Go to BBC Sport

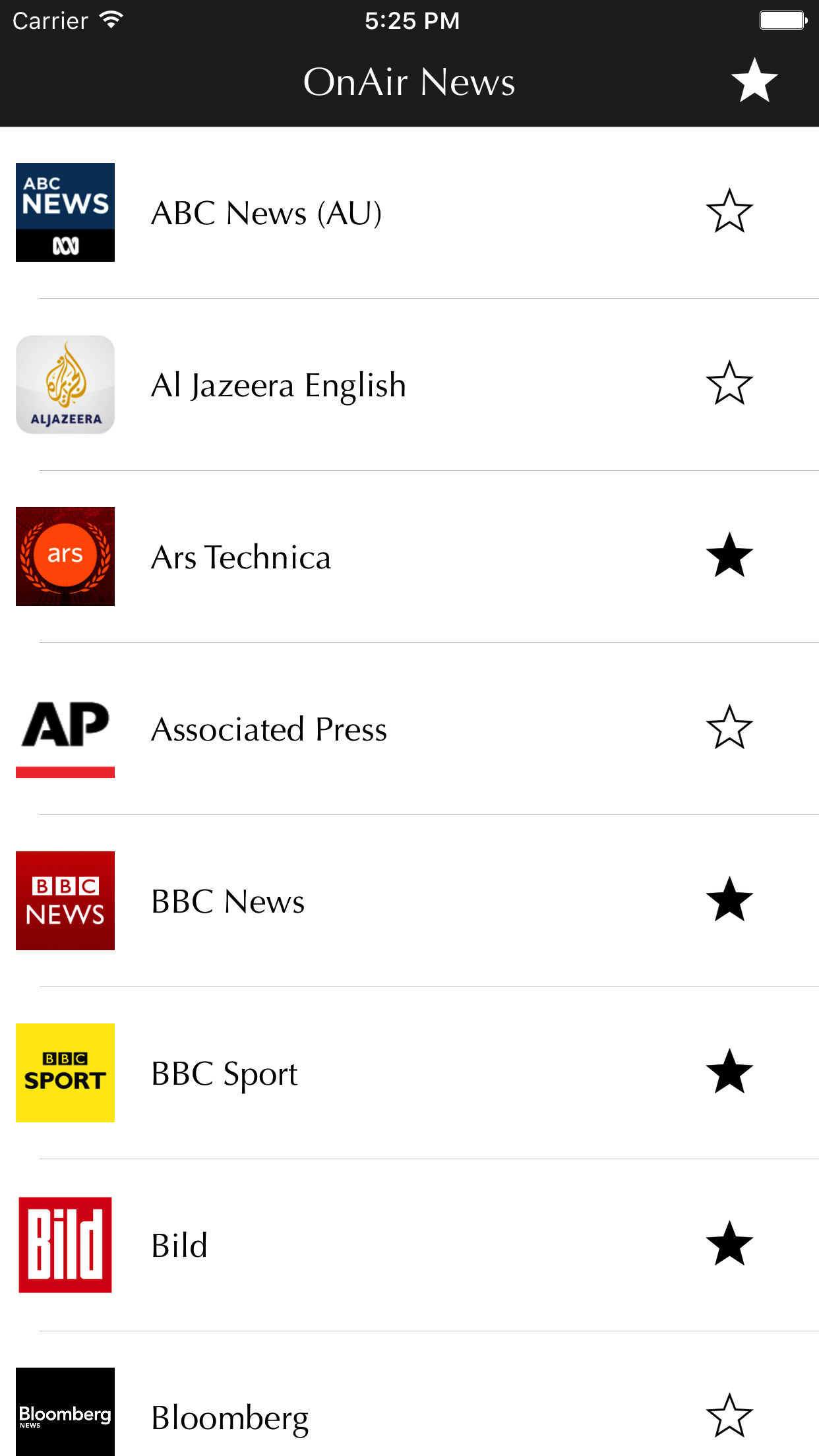[x=224, y=1074]
